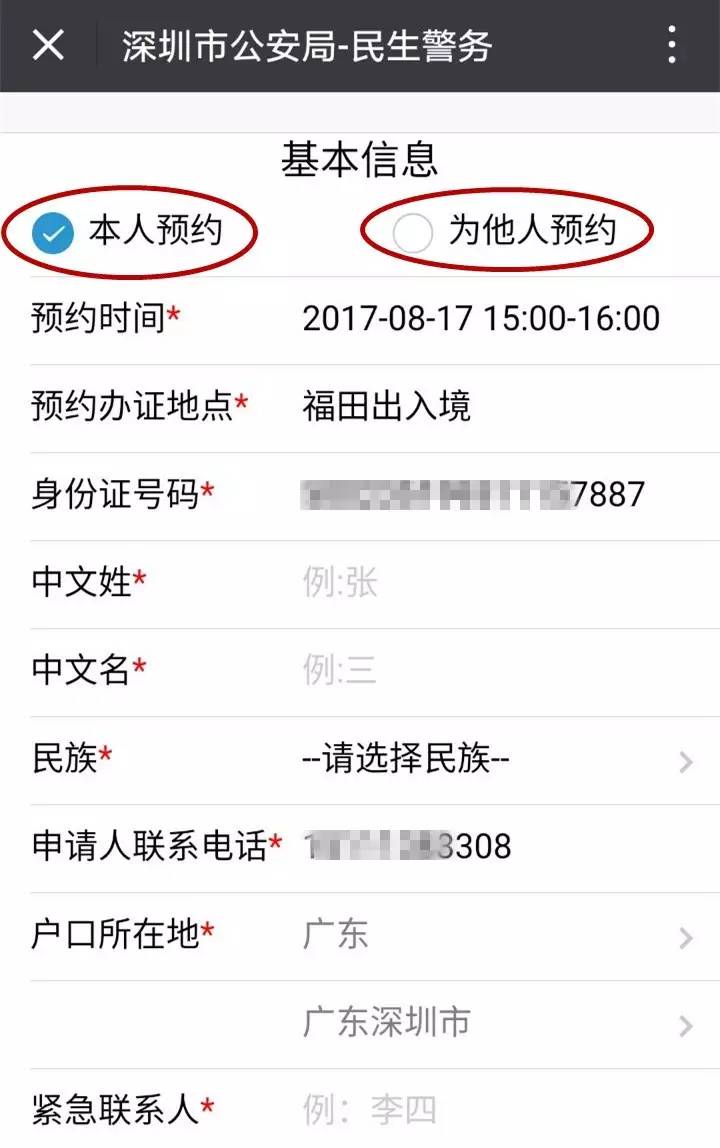Fill in the 紧急联系人 field

tap(480, 1108)
